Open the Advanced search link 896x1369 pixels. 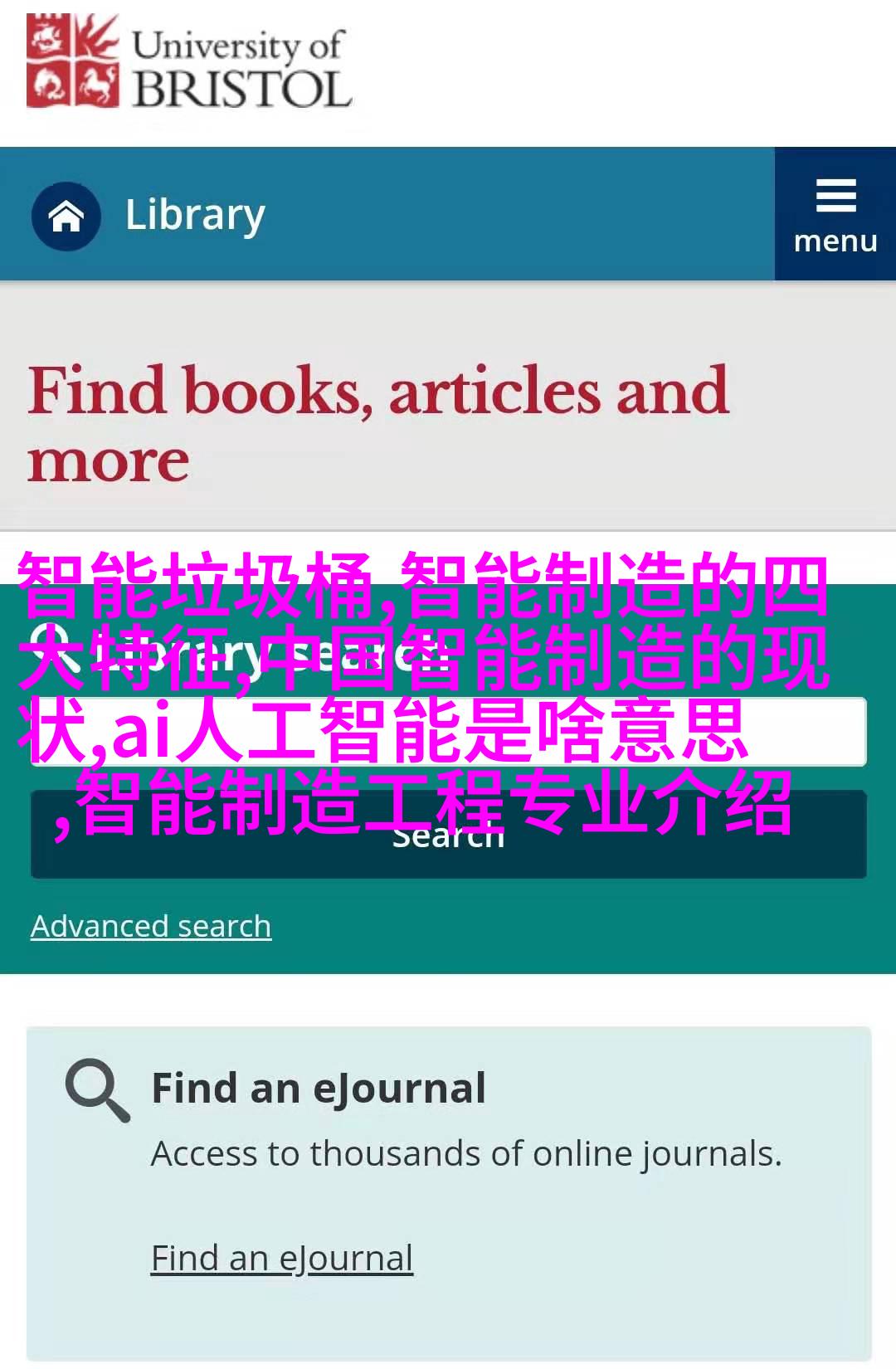151,926
